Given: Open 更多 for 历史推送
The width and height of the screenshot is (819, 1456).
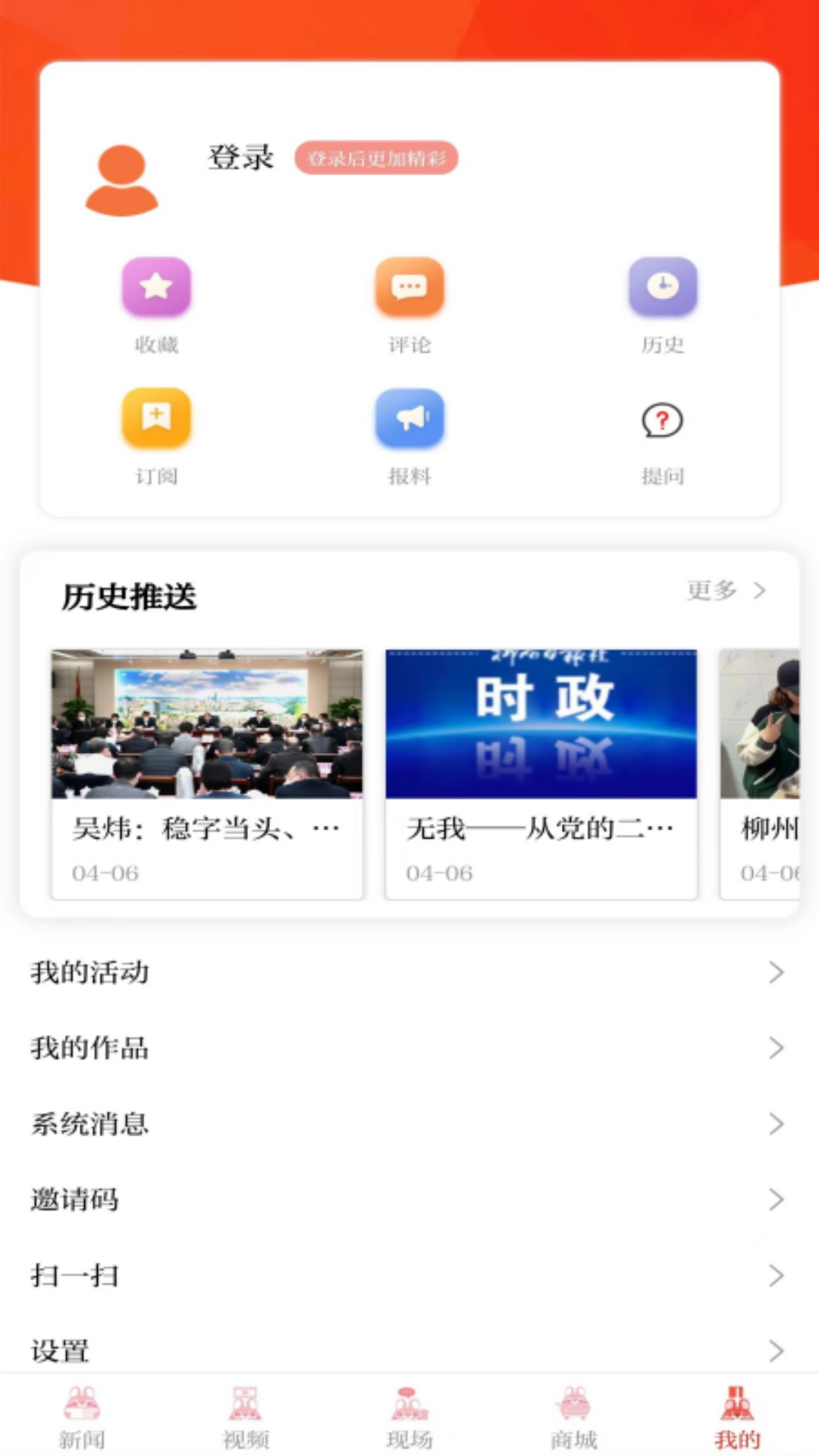Looking at the screenshot, I should click(724, 591).
